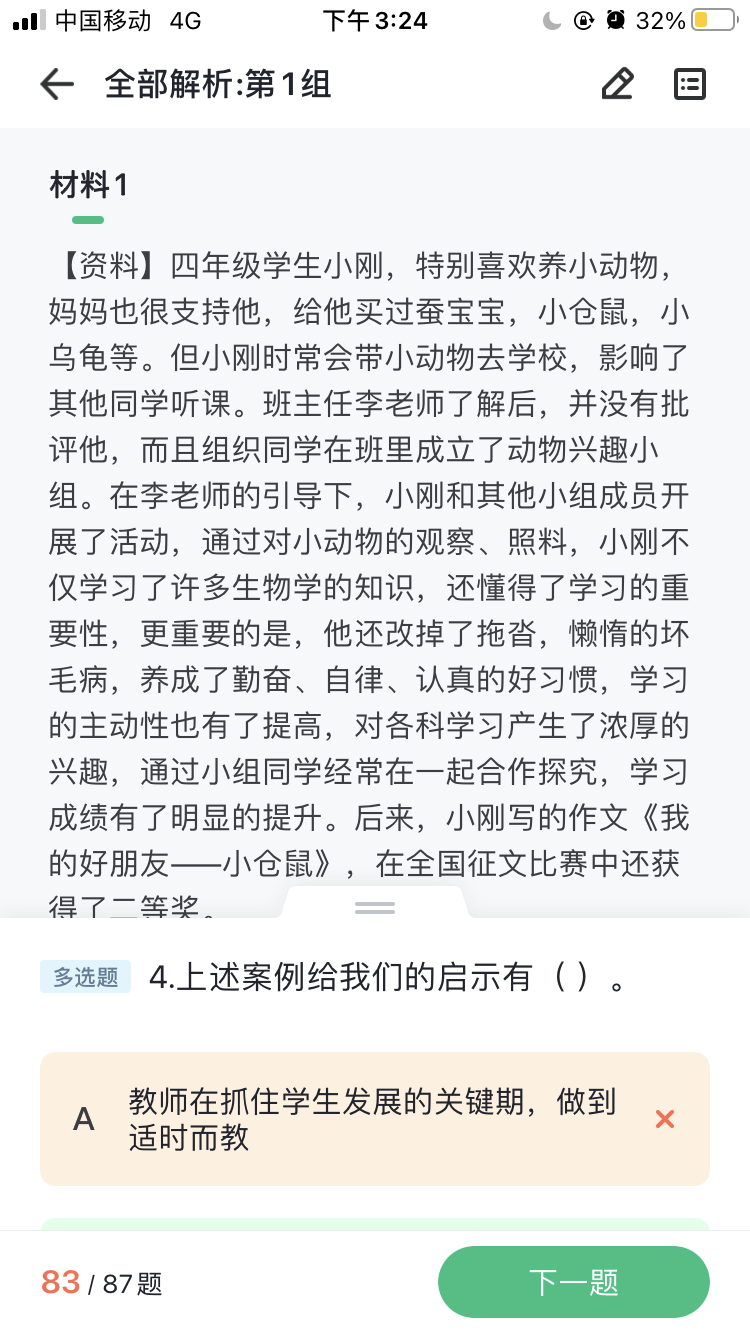The width and height of the screenshot is (750, 1334).
Task: Tap the material panel drag handle
Action: point(375,907)
